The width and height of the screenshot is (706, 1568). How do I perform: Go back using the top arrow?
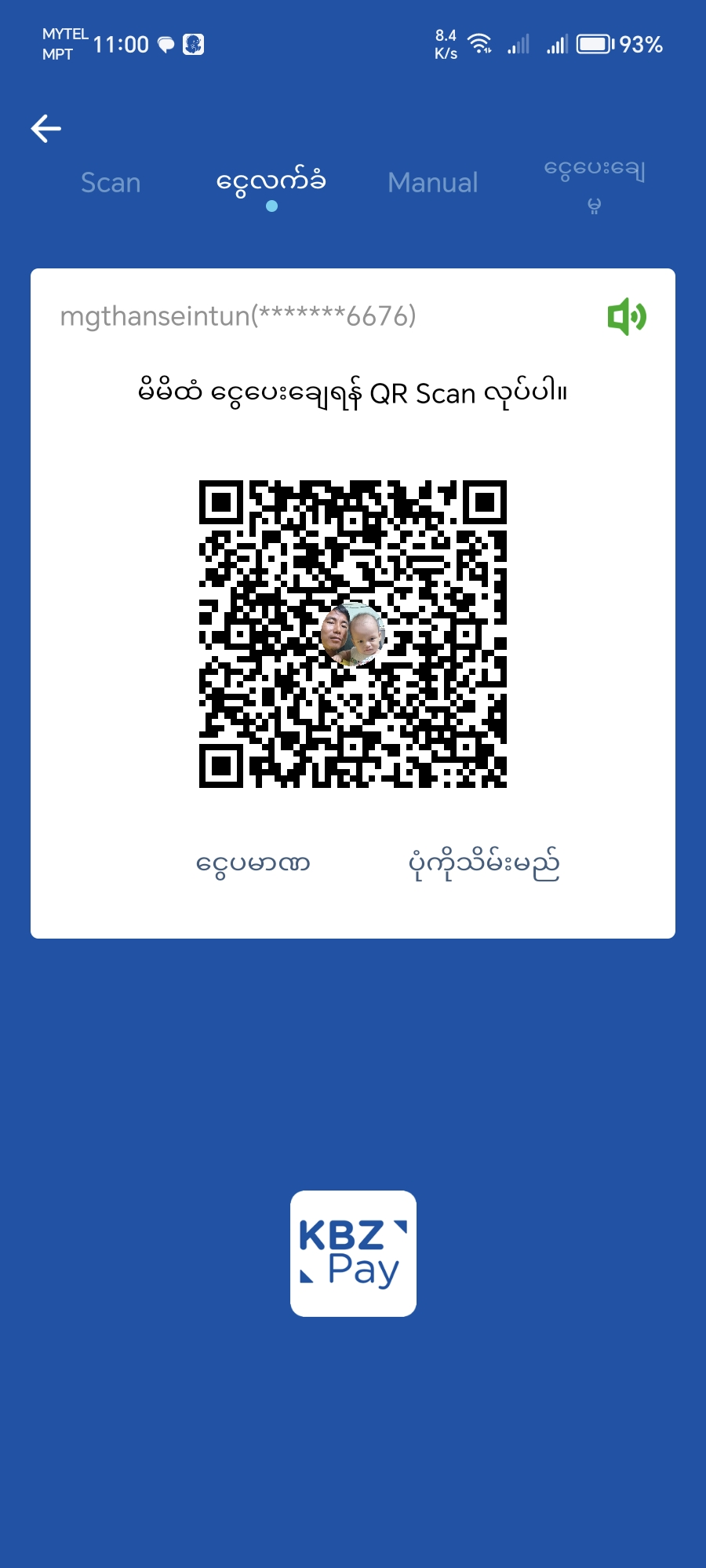pos(46,129)
